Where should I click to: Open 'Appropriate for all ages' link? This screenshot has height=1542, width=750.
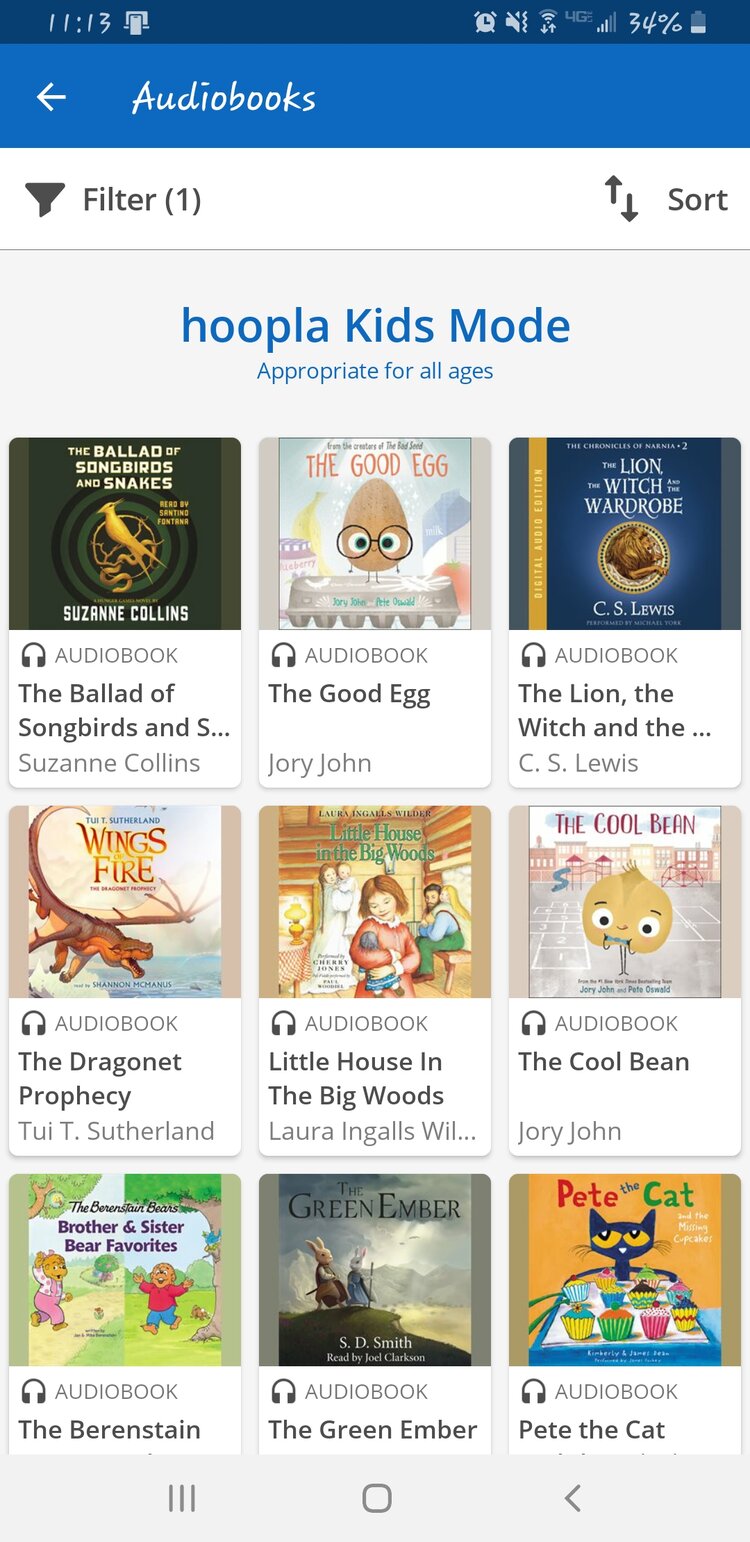point(375,371)
